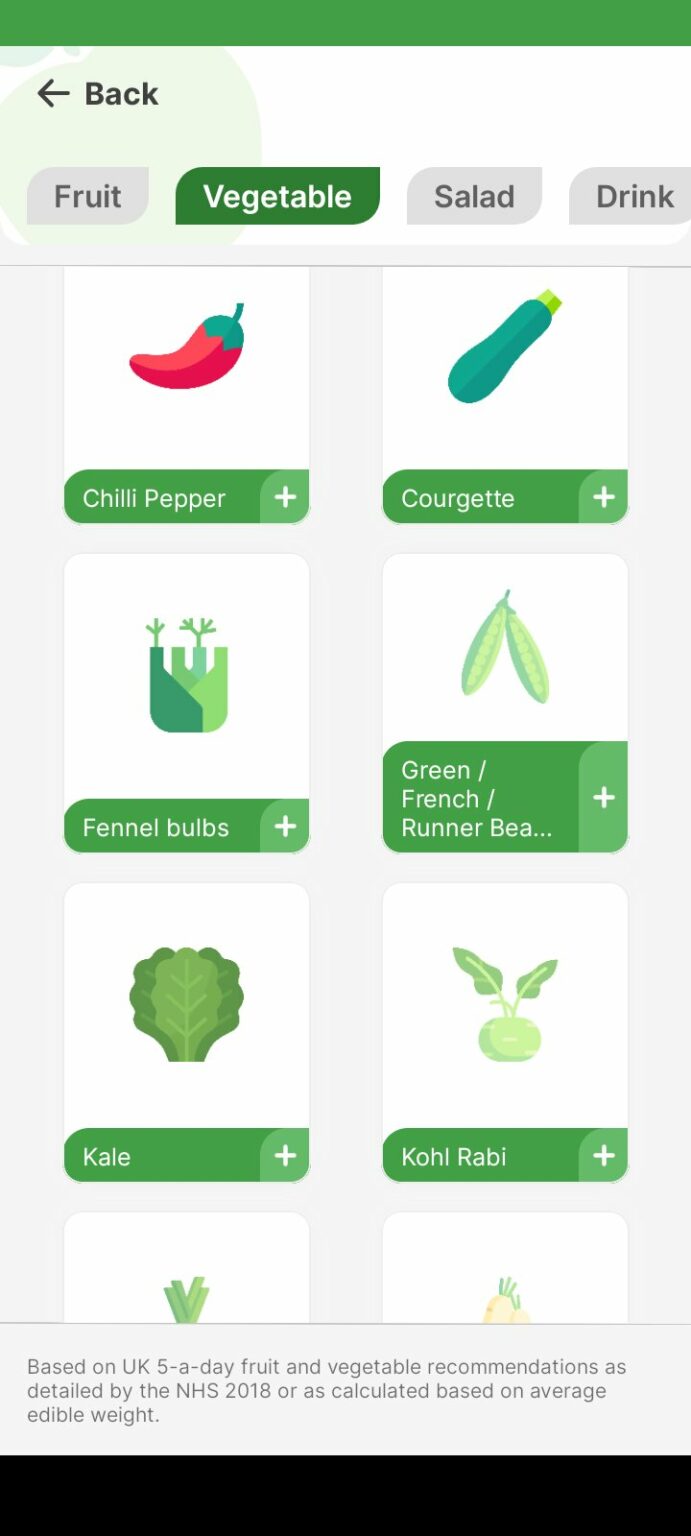This screenshot has width=691, height=1536.
Task: Open the Salad tab
Action: click(474, 196)
